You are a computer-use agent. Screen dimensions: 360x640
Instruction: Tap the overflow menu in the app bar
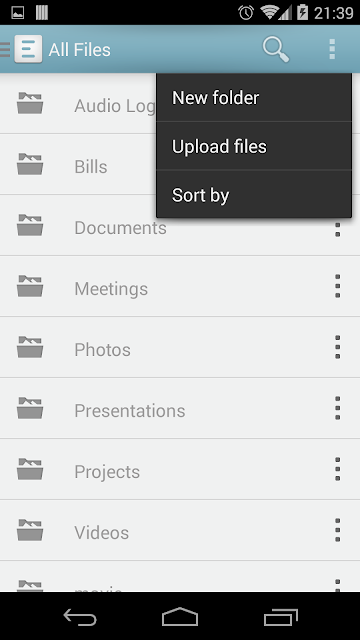click(332, 49)
